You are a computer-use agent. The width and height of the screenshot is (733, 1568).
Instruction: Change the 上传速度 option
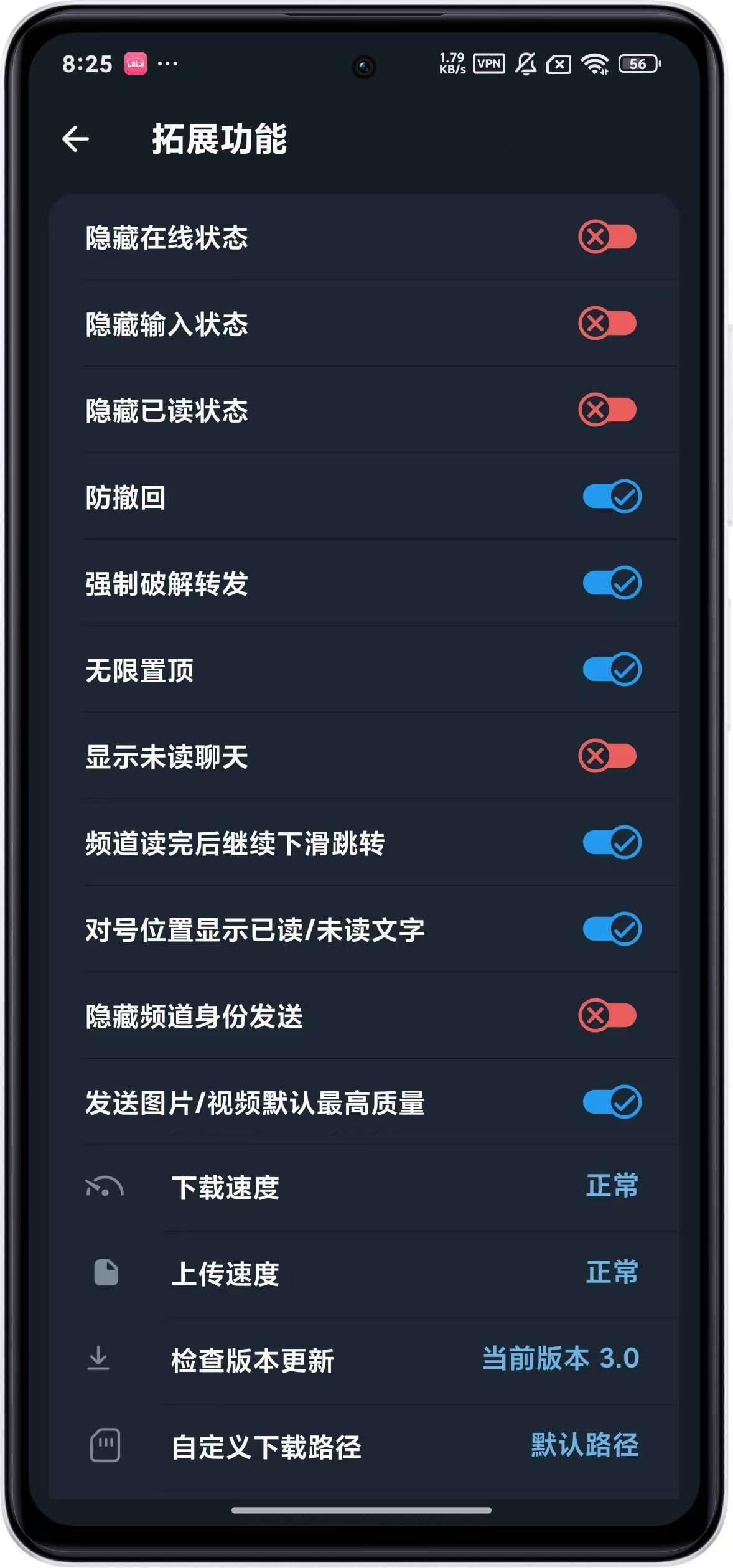(x=363, y=1274)
